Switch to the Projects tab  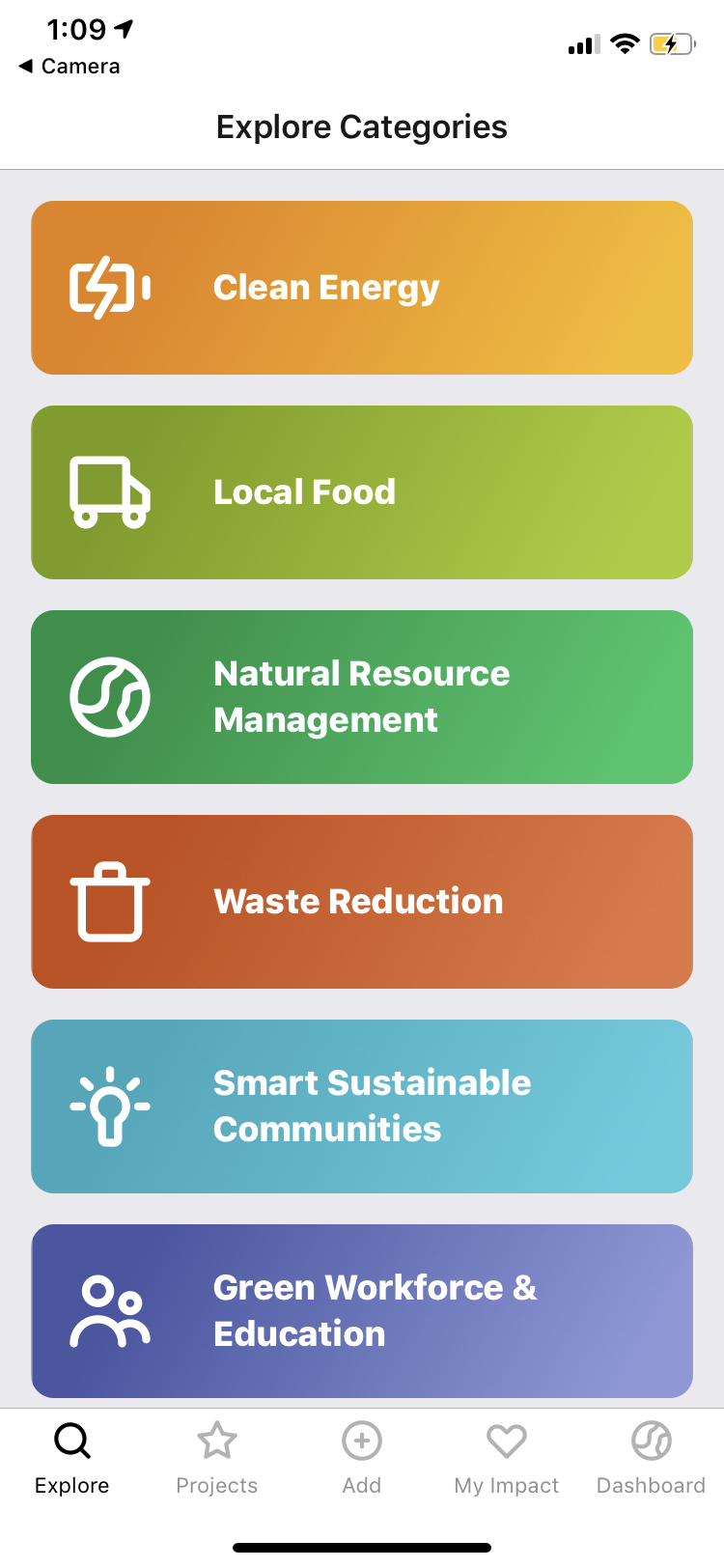[217, 1458]
